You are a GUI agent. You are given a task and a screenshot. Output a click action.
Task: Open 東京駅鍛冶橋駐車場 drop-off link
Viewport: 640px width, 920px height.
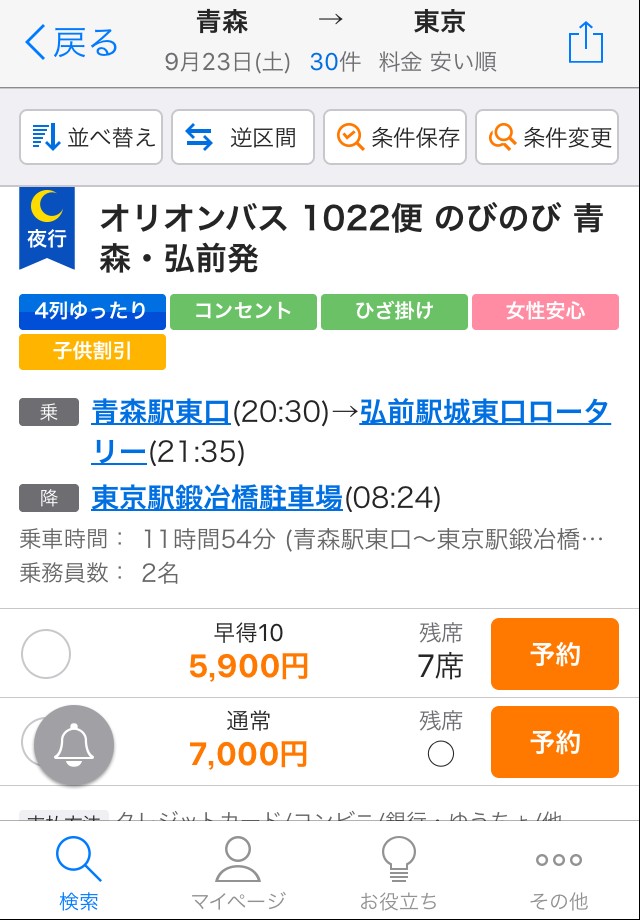pos(216,496)
